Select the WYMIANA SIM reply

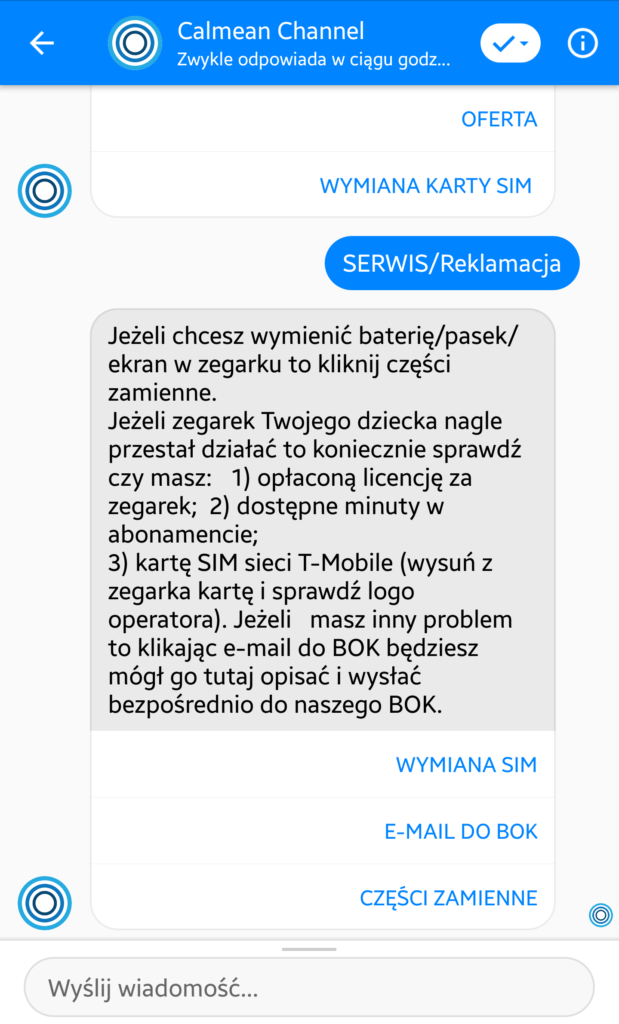click(466, 765)
